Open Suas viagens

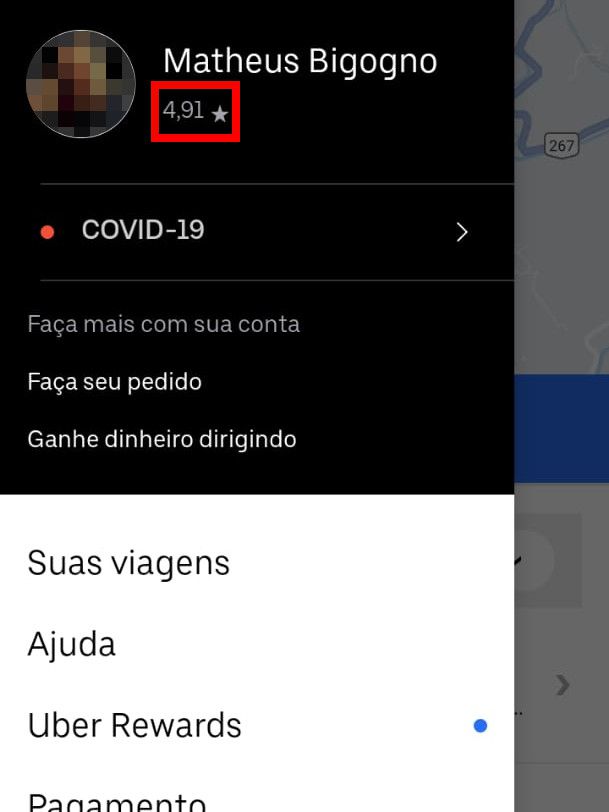tap(128, 563)
